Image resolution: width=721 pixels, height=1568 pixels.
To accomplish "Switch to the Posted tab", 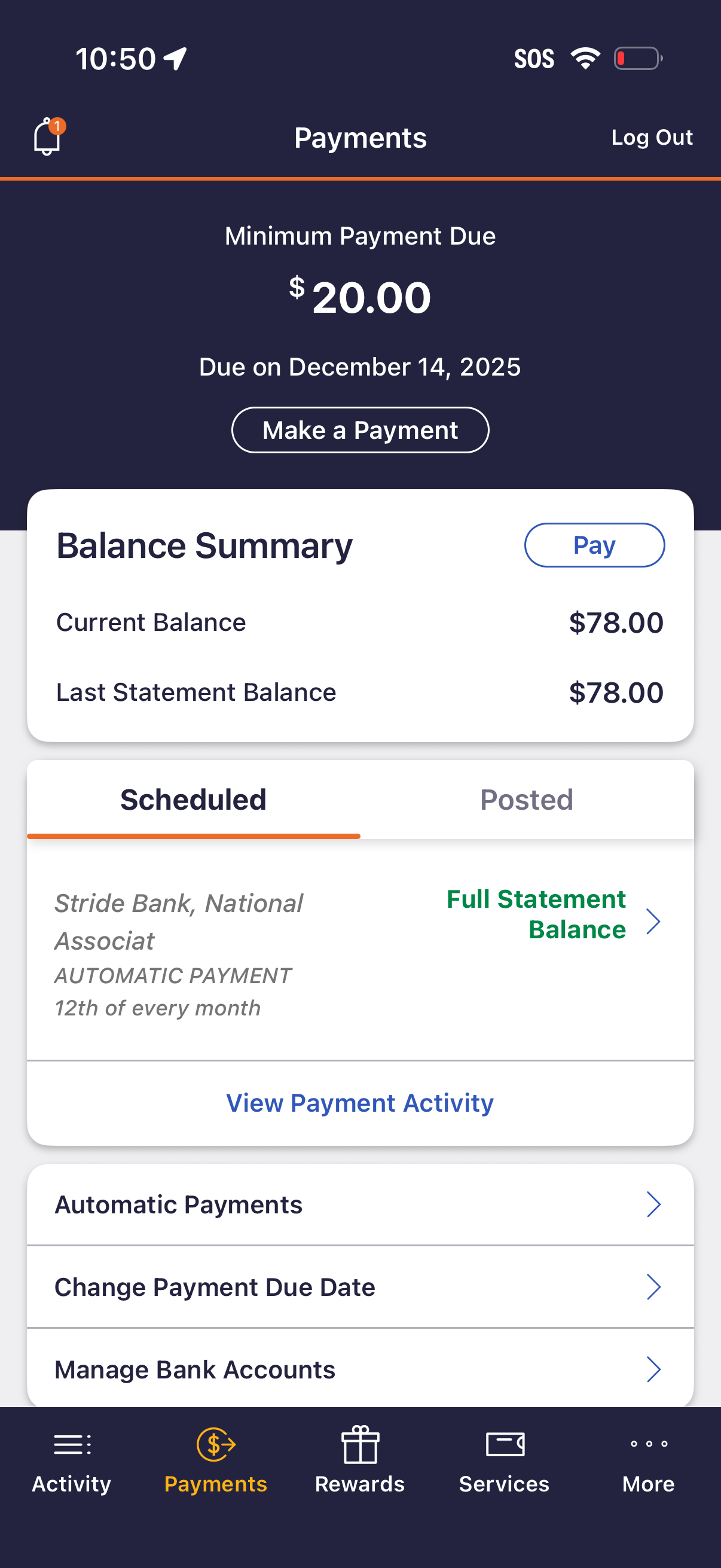I will point(526,799).
